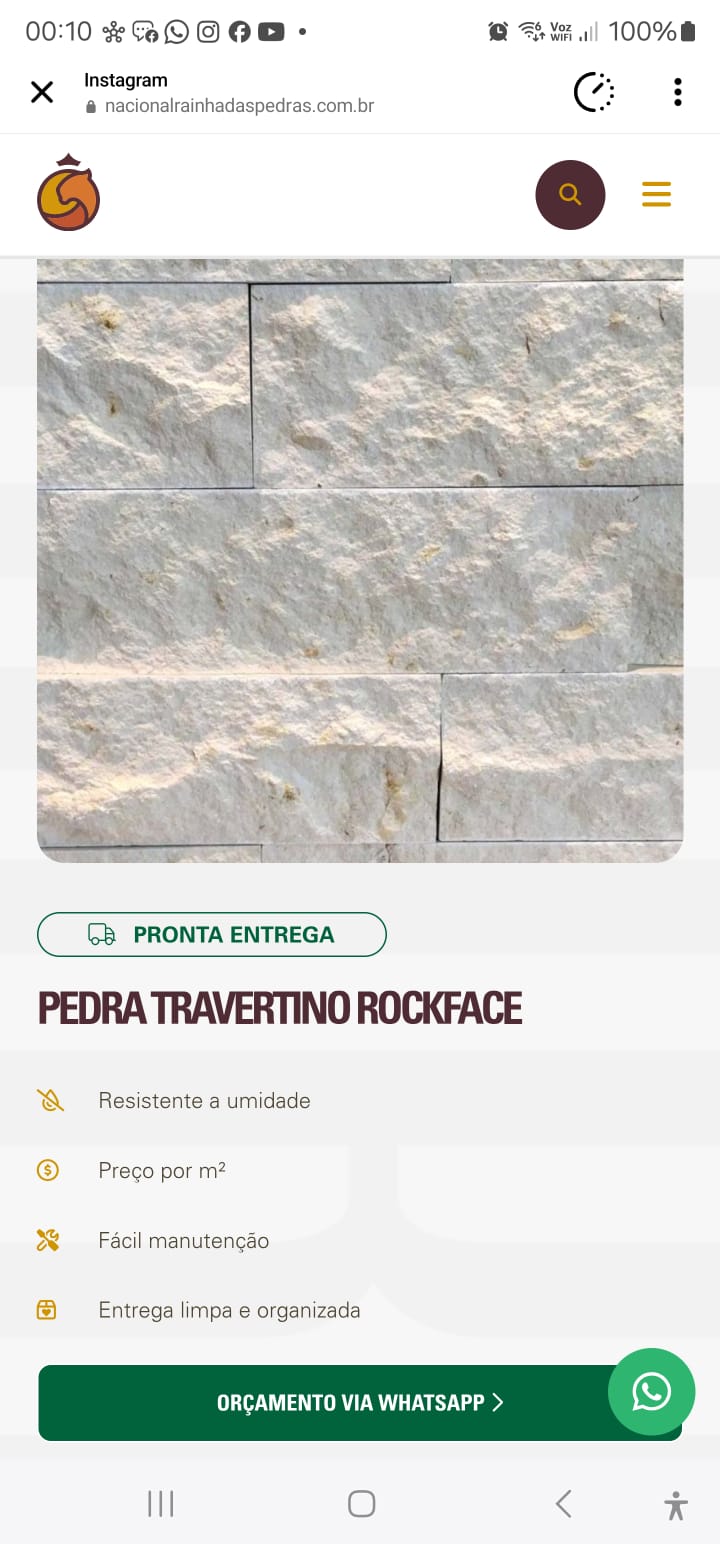The height and width of the screenshot is (1544, 720).
Task: Tap the travertine stone product photo
Action: (360, 560)
